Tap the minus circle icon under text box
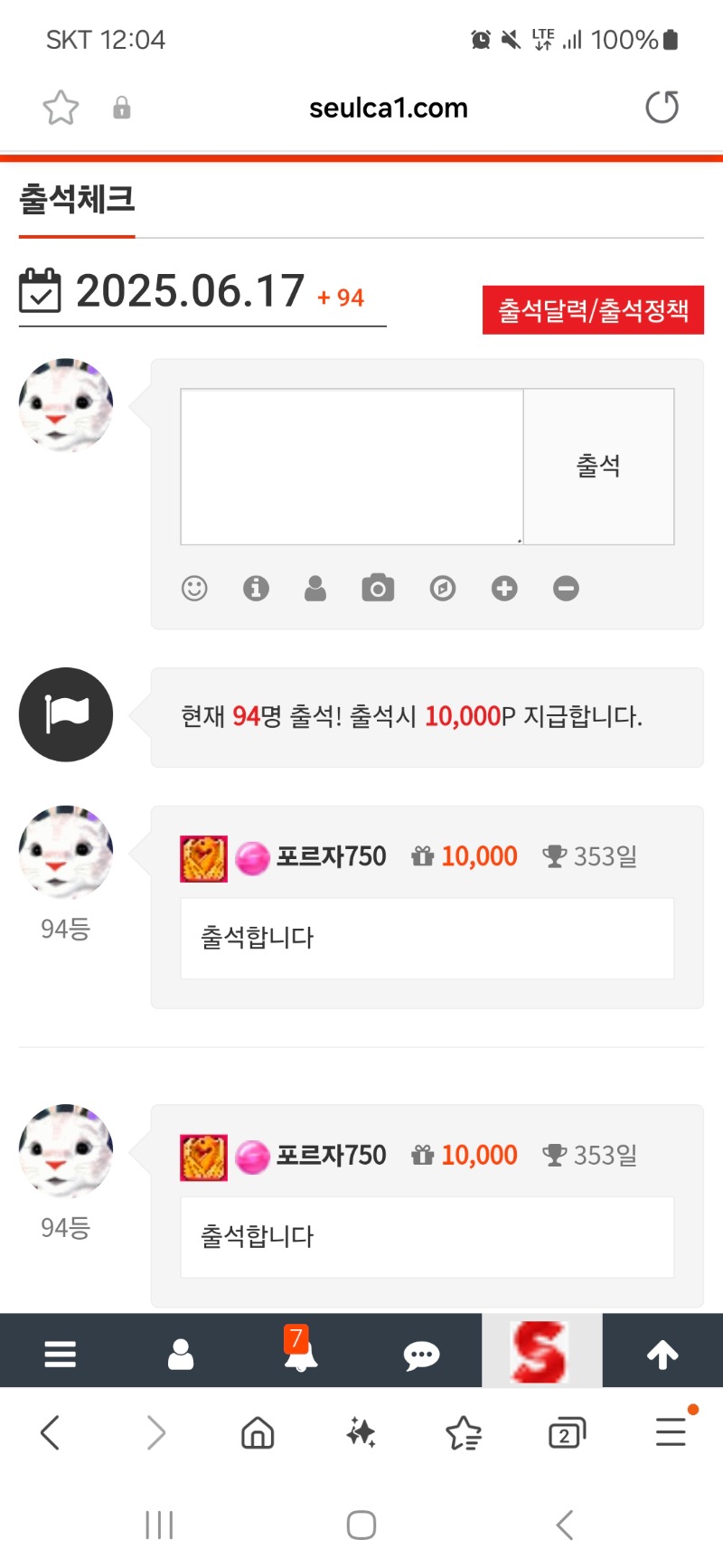The width and height of the screenshot is (723, 1568). pos(566,589)
